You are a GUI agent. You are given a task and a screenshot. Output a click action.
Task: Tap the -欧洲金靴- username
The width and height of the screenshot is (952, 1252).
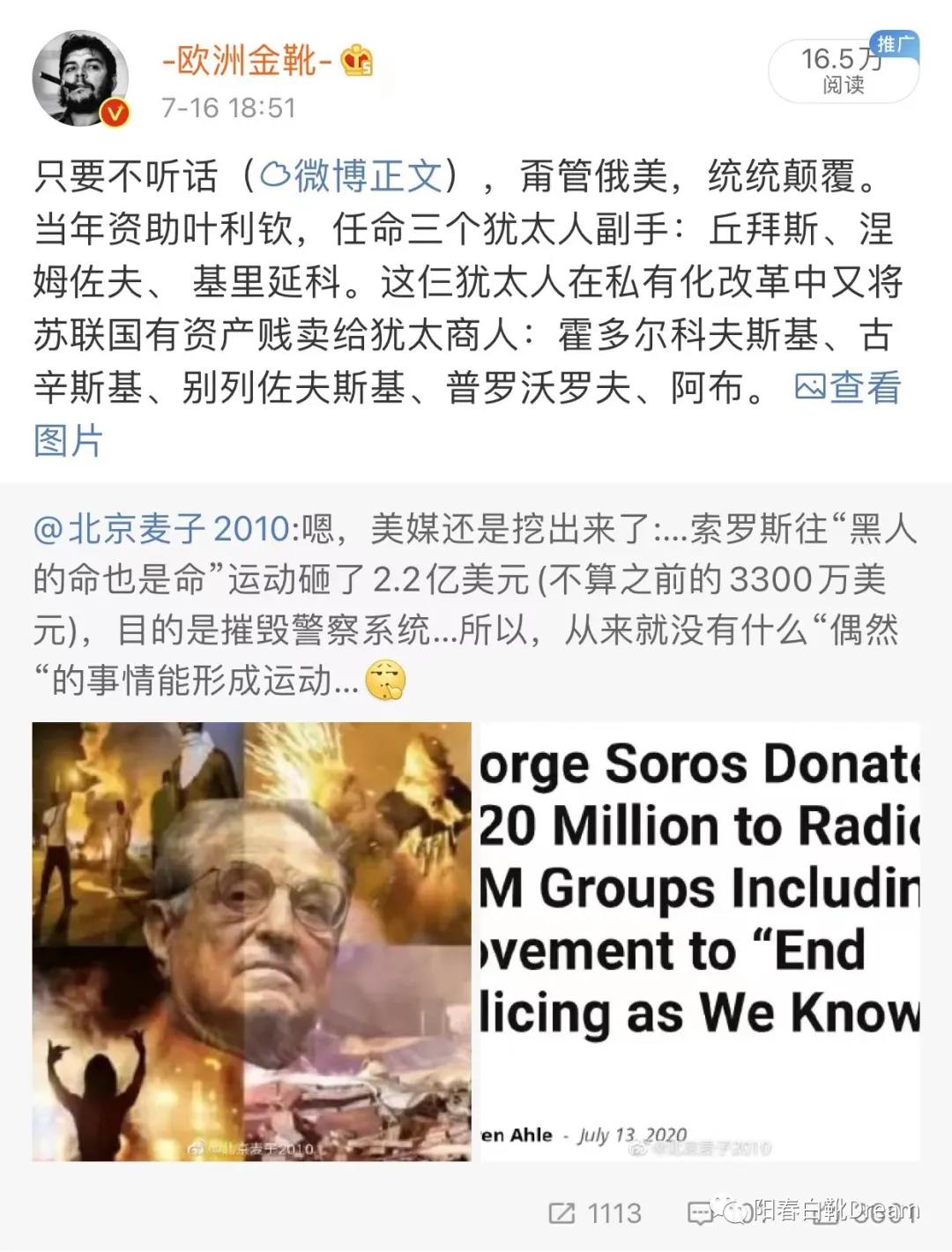pyautogui.click(x=247, y=61)
